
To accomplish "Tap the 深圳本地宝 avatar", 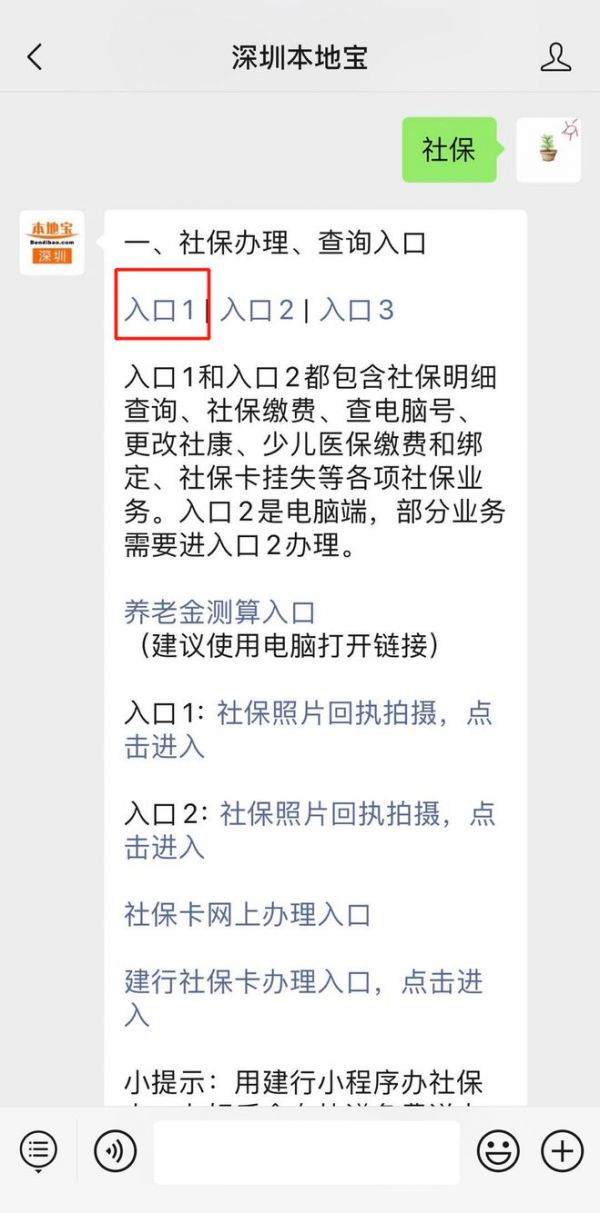I will 52,243.
